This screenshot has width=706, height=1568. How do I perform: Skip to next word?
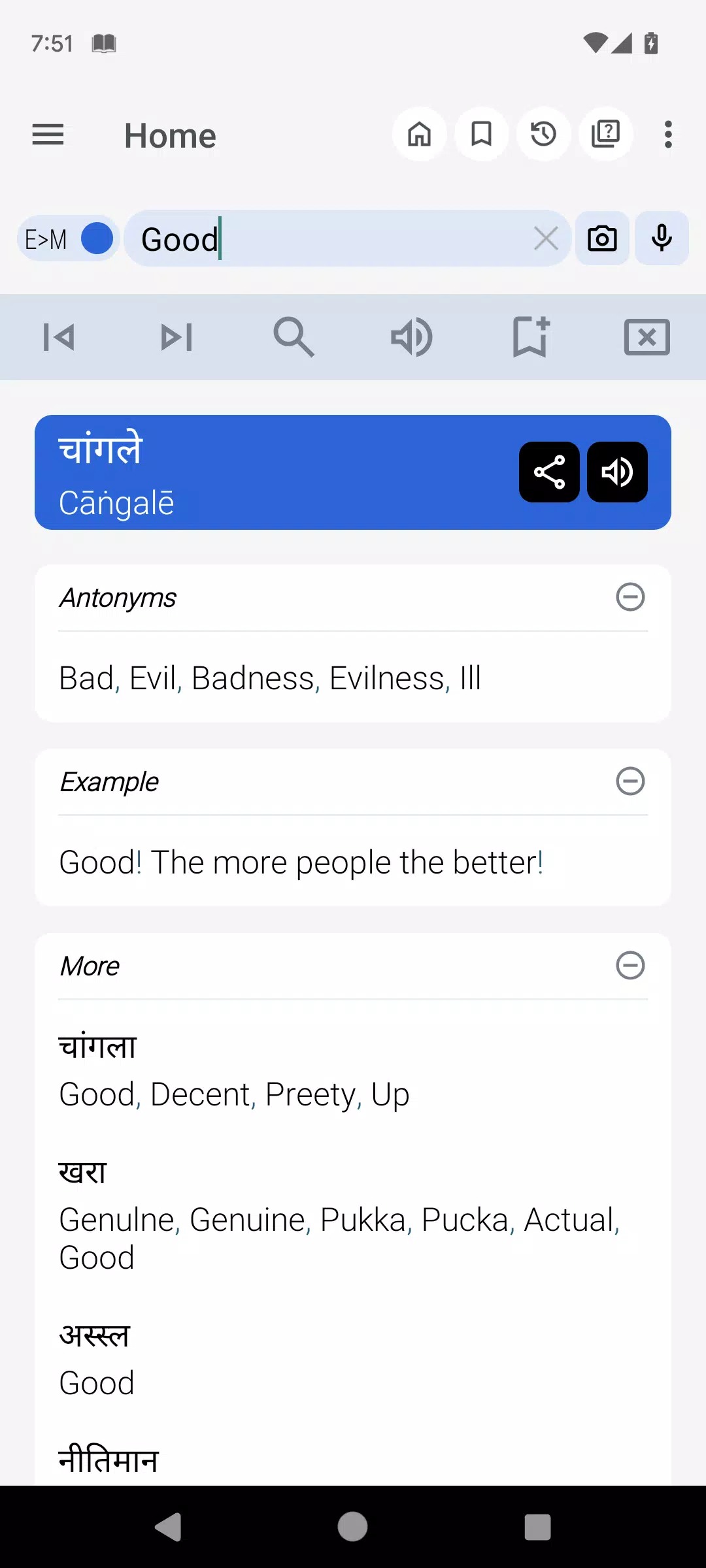point(176,338)
